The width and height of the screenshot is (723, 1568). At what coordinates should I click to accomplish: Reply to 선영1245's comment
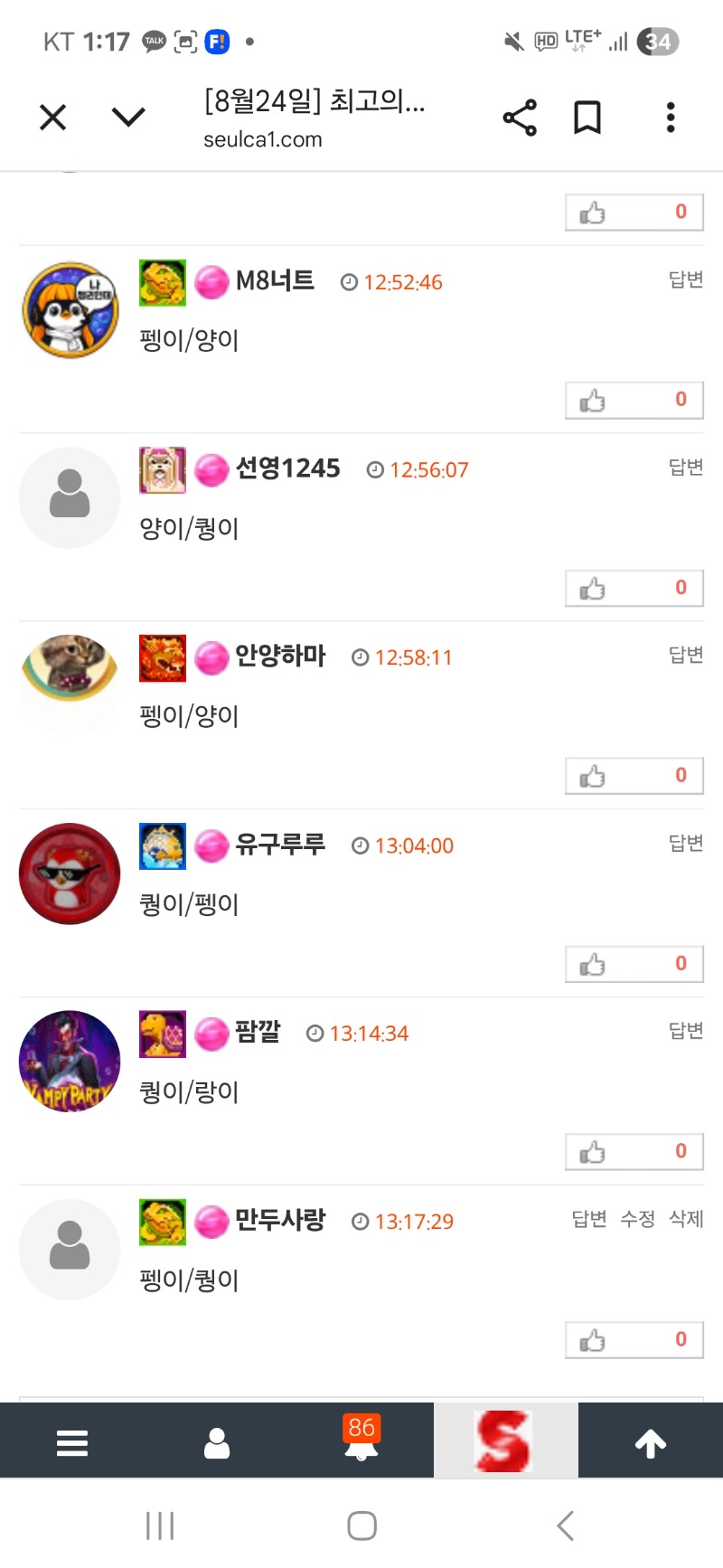tap(685, 468)
